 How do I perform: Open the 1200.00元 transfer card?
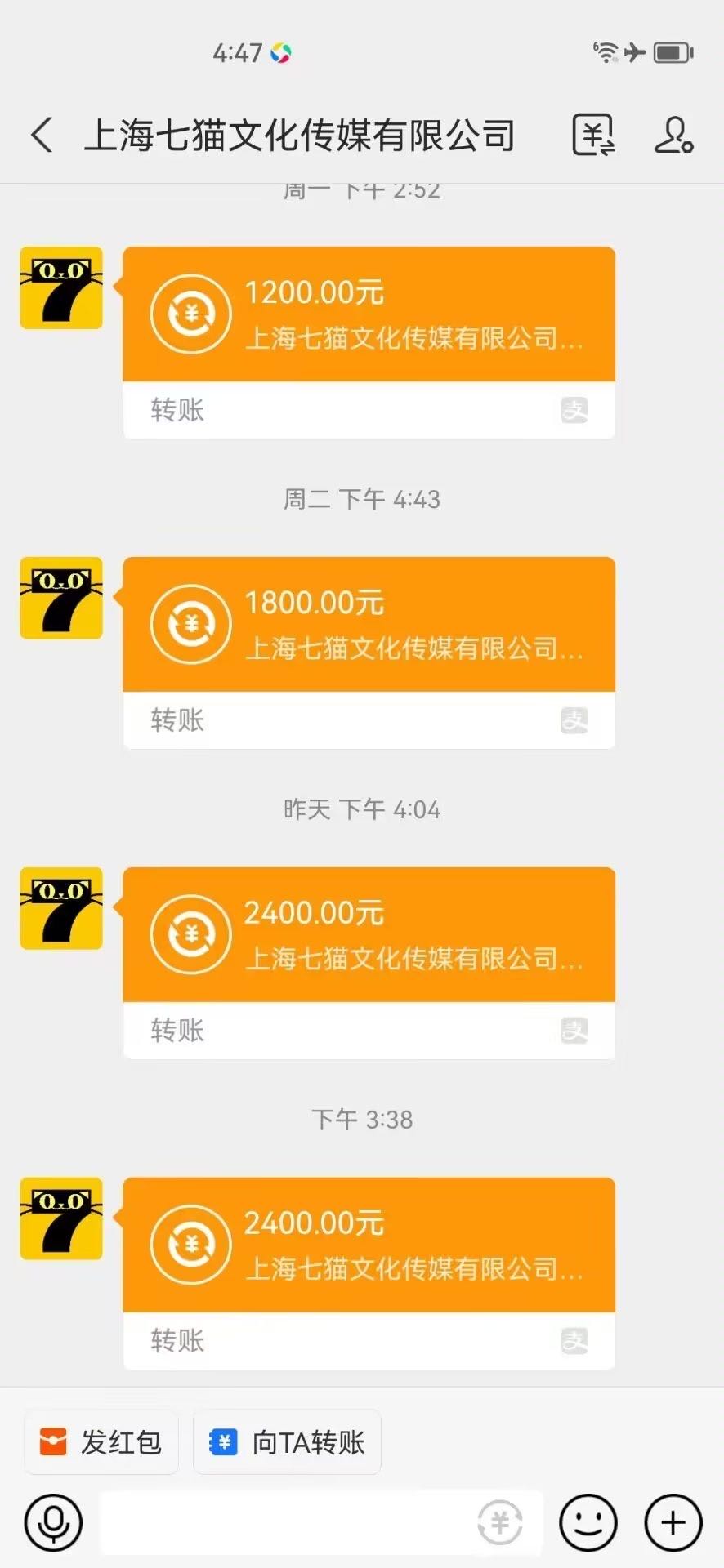tap(369, 342)
